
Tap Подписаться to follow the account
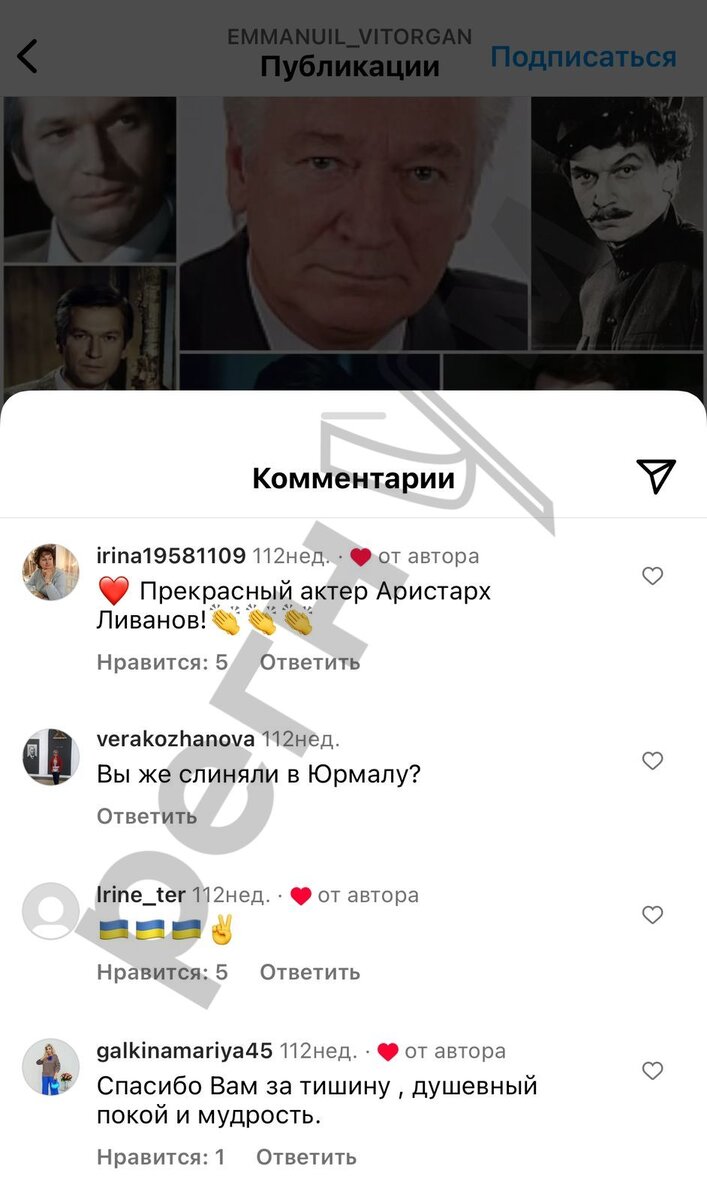[x=583, y=57]
